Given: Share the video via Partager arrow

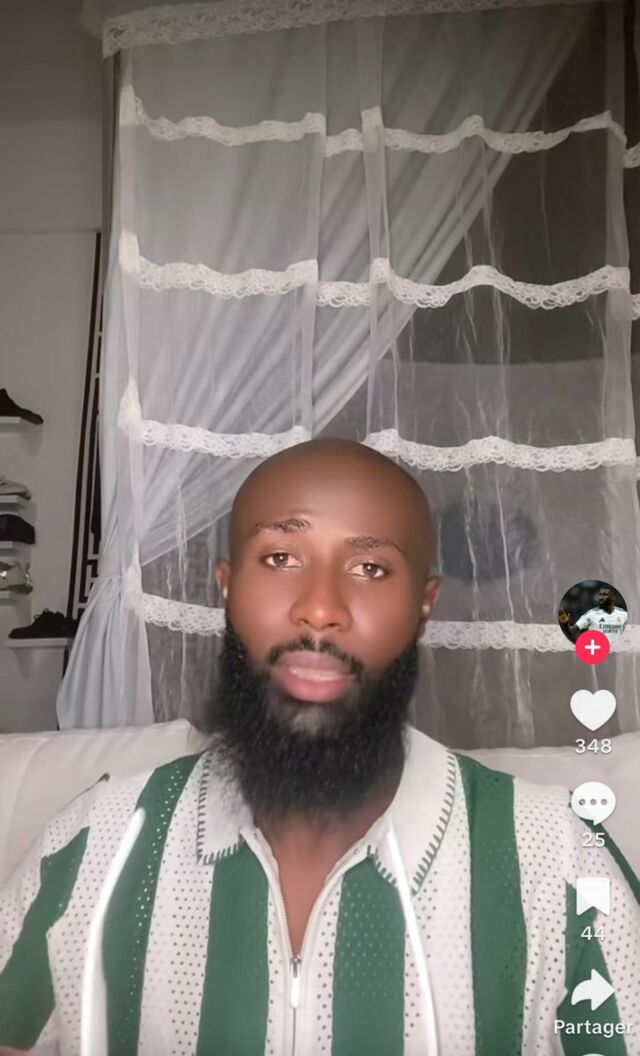Looking at the screenshot, I should (x=593, y=990).
